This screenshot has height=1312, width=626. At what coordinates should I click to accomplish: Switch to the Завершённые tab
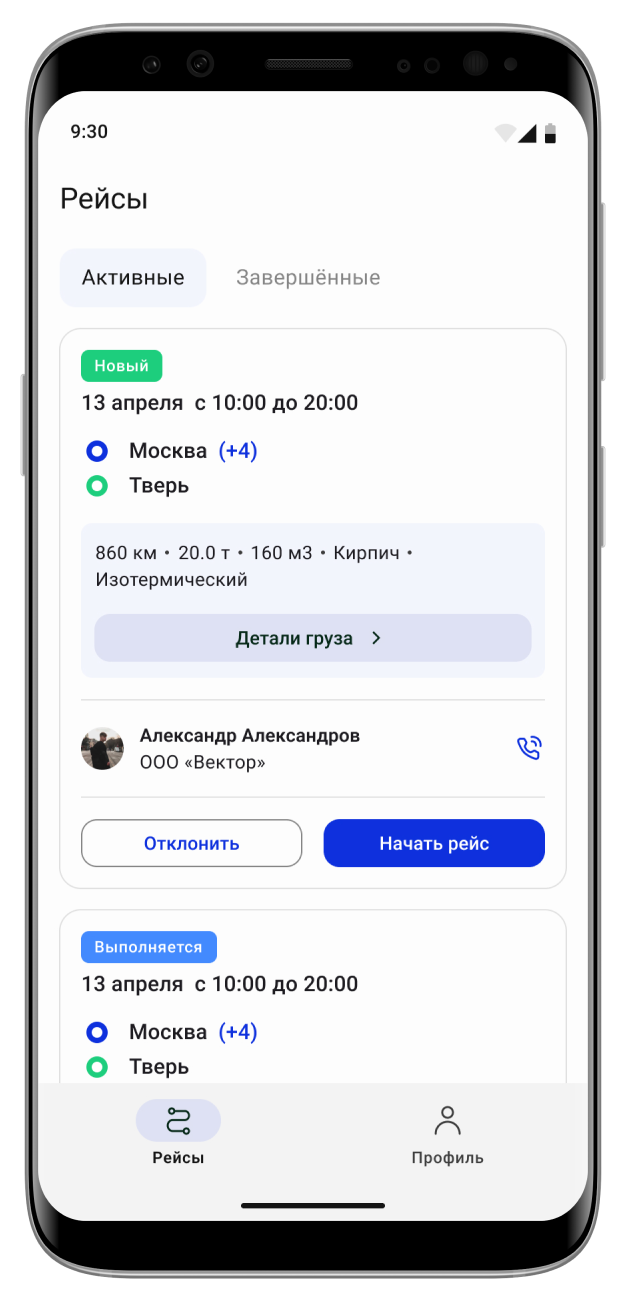point(308,277)
